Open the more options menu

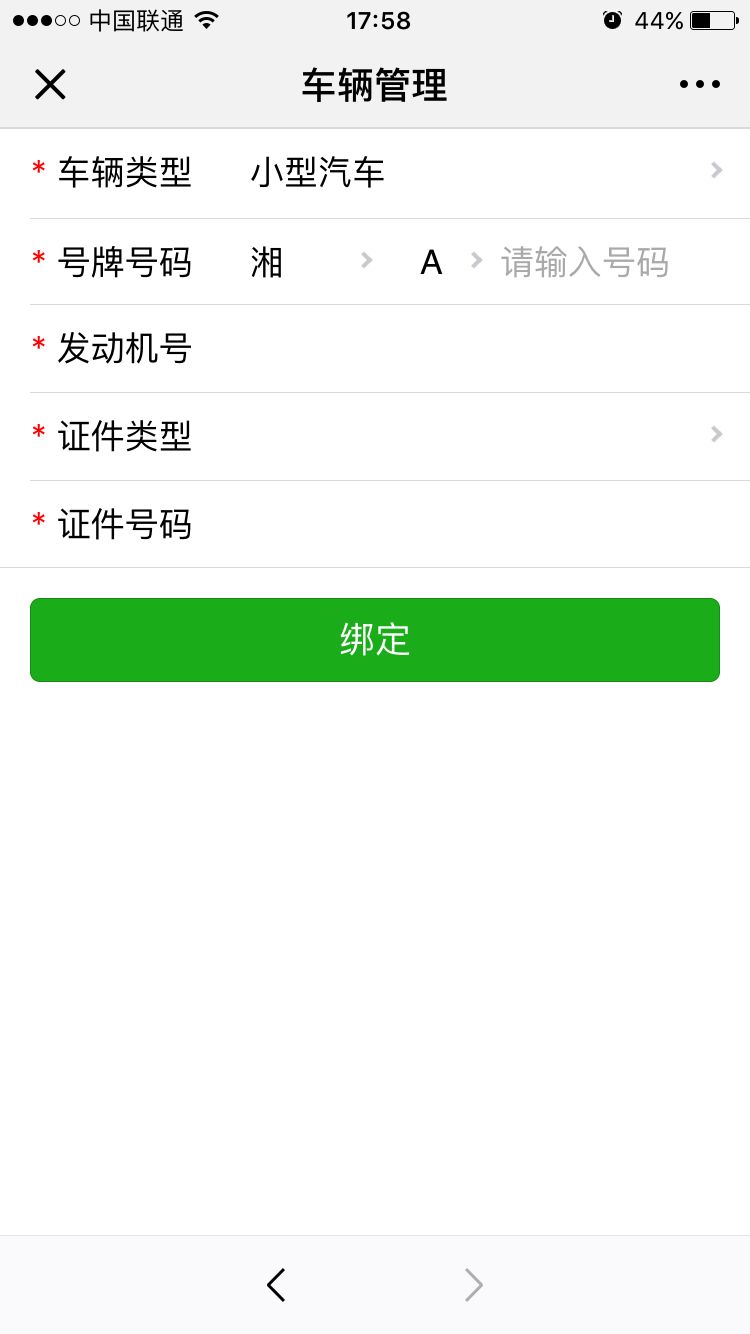tap(698, 84)
